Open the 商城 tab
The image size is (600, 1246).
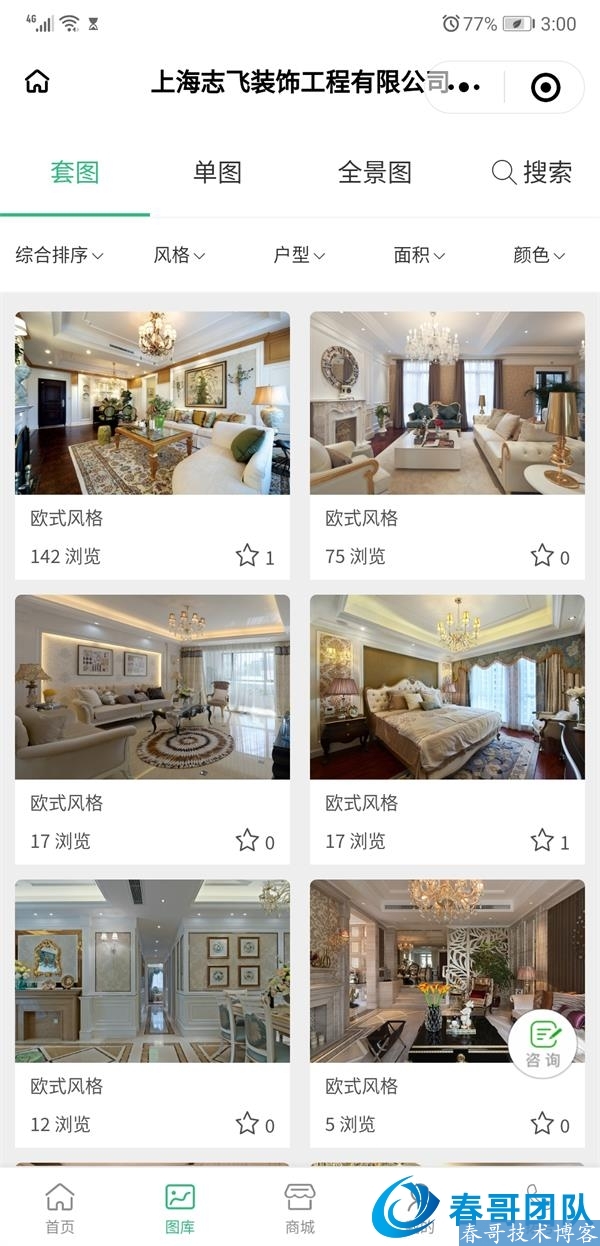[299, 1208]
